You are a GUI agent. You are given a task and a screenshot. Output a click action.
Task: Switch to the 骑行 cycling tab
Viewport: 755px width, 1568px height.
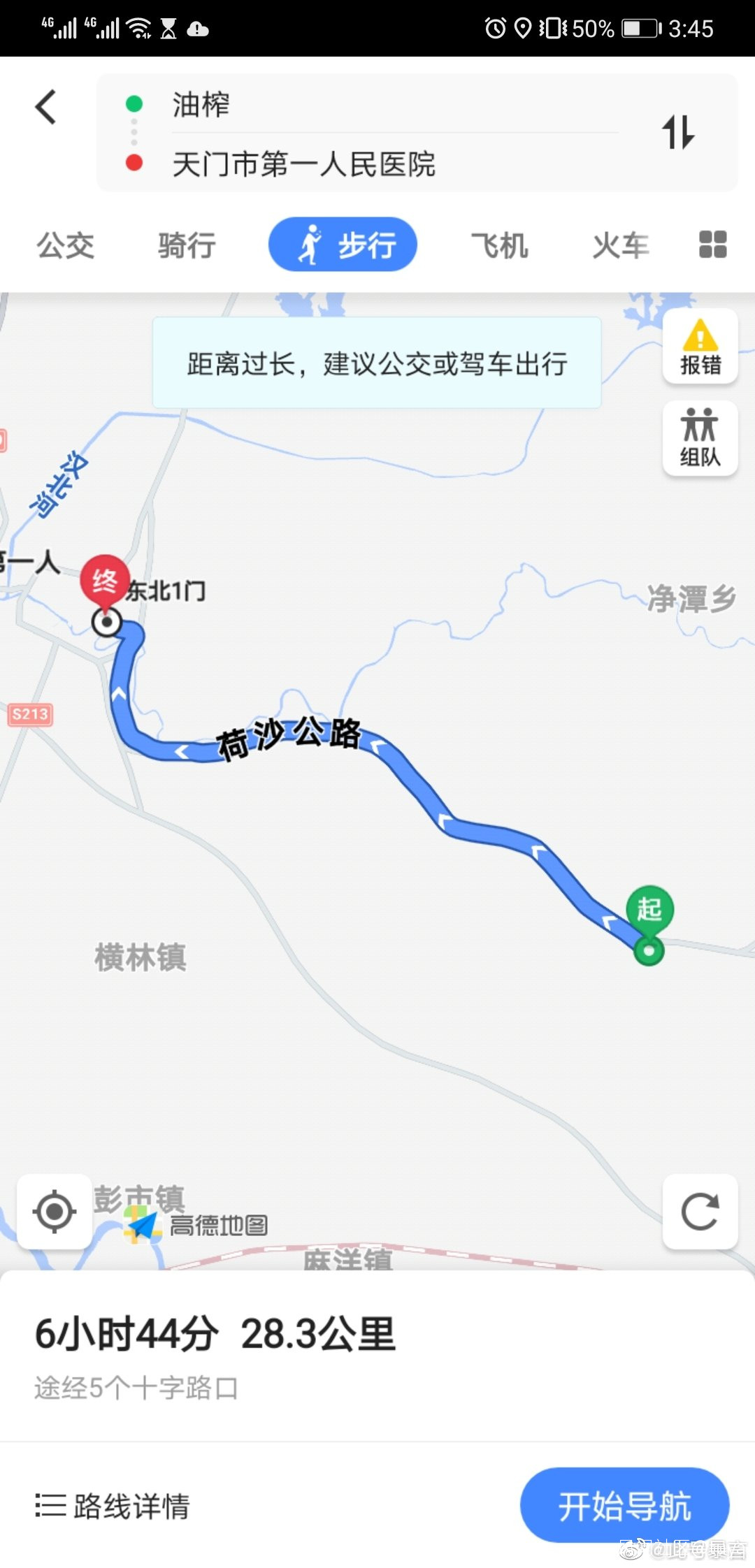pos(187,245)
